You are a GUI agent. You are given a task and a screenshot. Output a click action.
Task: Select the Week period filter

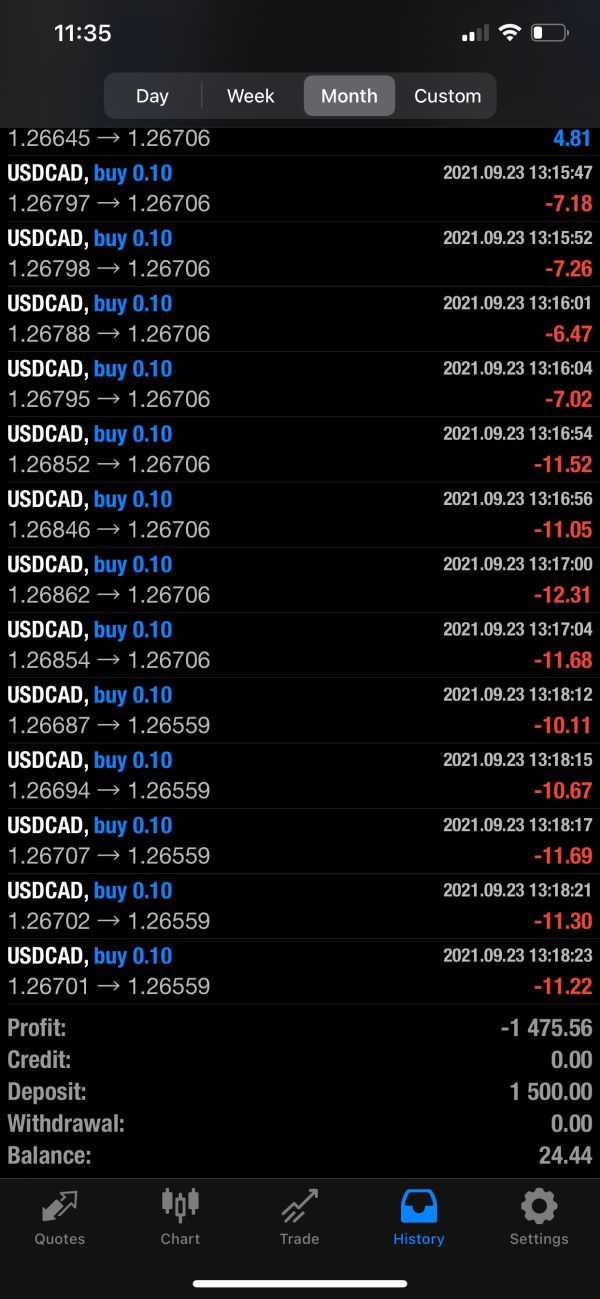coord(251,96)
